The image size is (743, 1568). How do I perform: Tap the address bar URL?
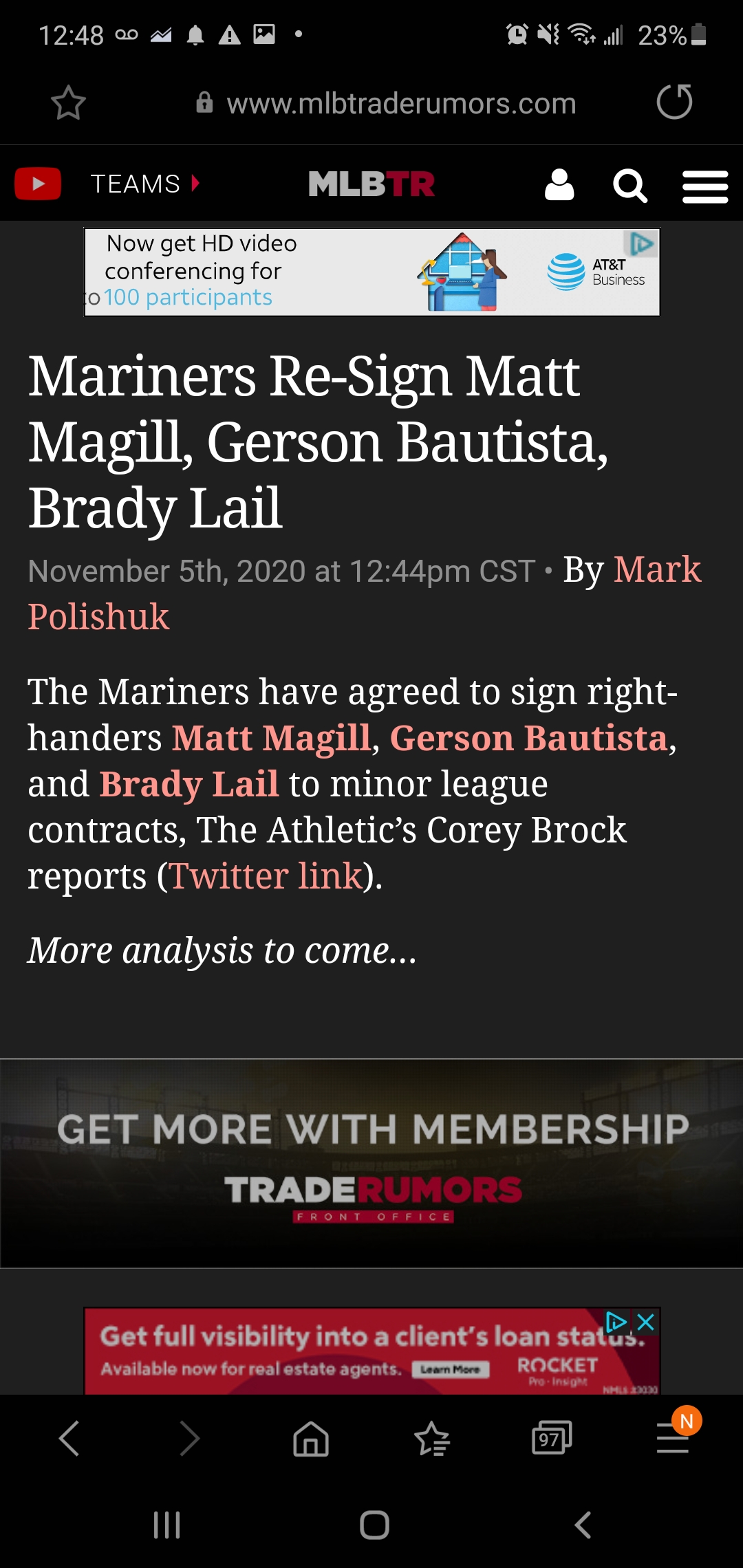(x=400, y=104)
